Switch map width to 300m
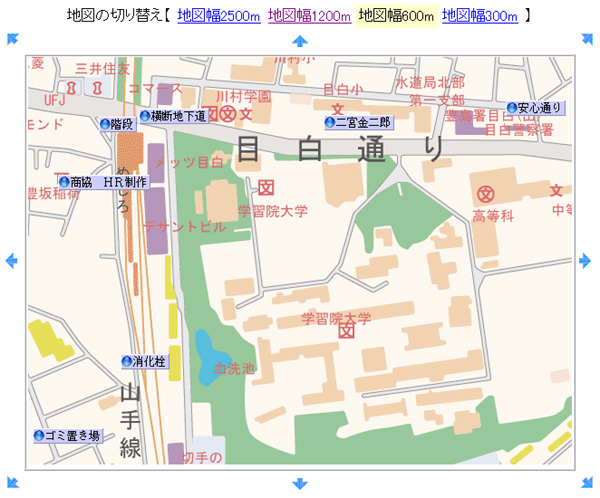Viewport: 600px width, 498px height. pos(480,16)
